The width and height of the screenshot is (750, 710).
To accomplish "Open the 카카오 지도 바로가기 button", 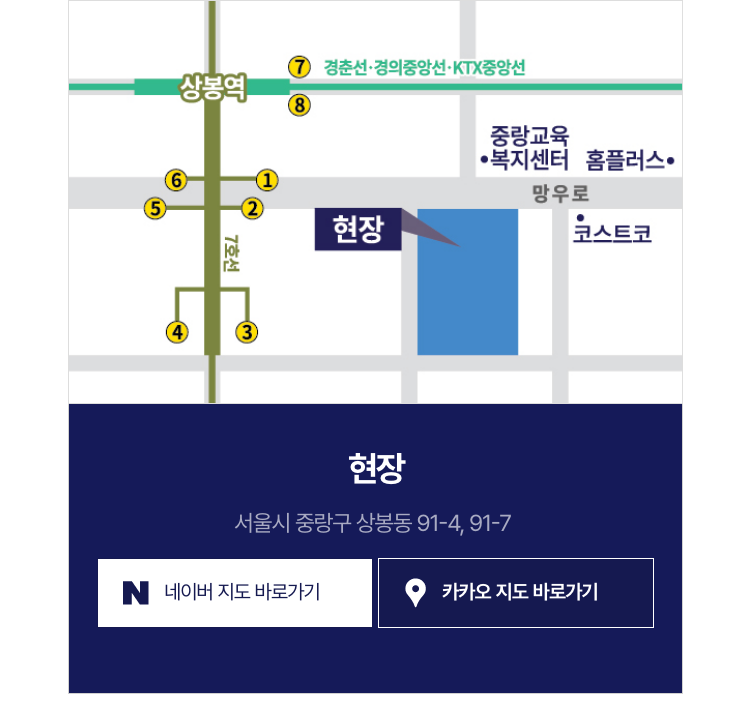I will (516, 592).
